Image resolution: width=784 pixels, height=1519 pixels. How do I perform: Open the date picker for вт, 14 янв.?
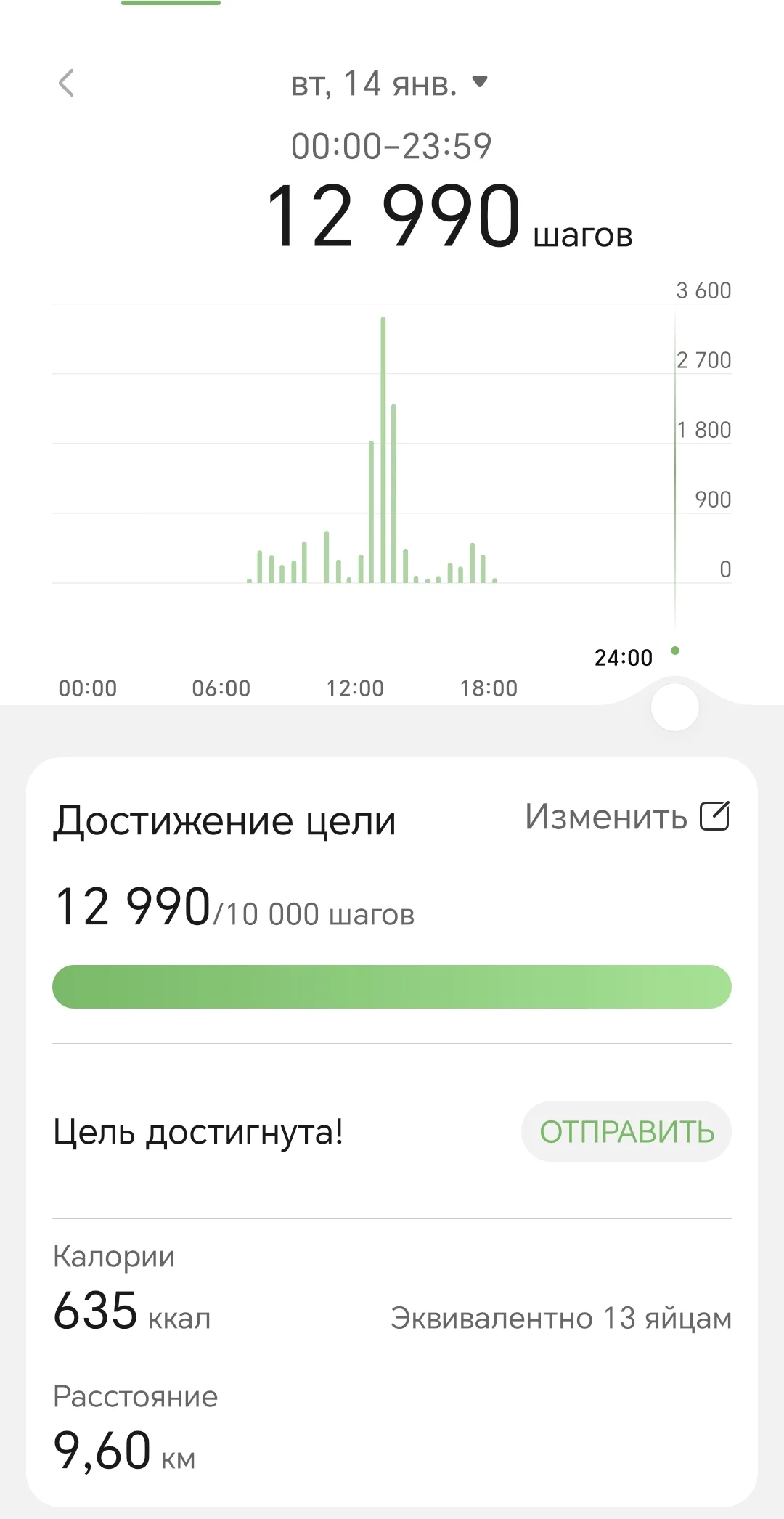[x=389, y=84]
